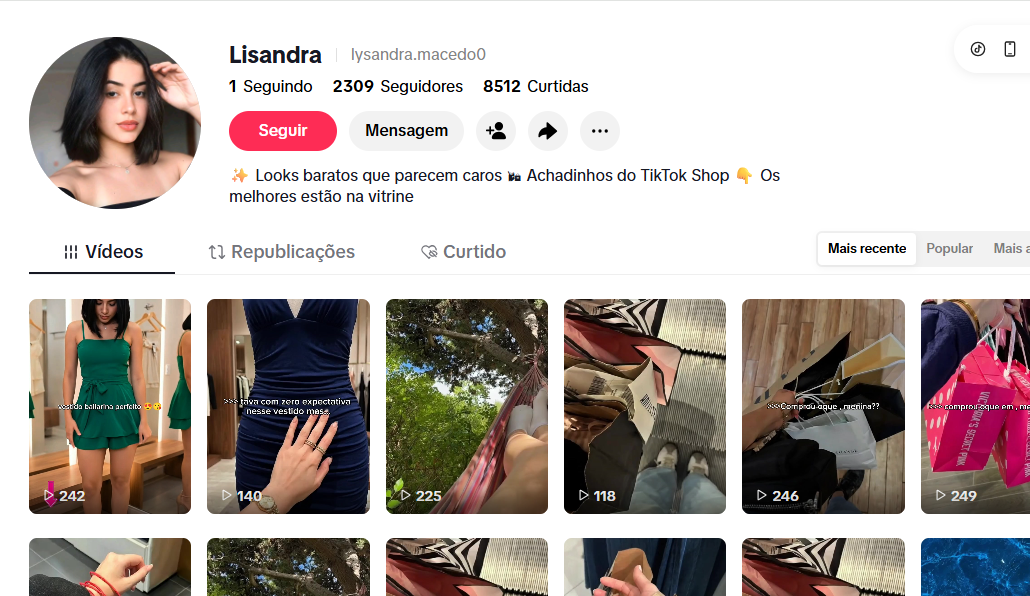Switch to the Curtido tab
The image size is (1030, 596).
463,252
